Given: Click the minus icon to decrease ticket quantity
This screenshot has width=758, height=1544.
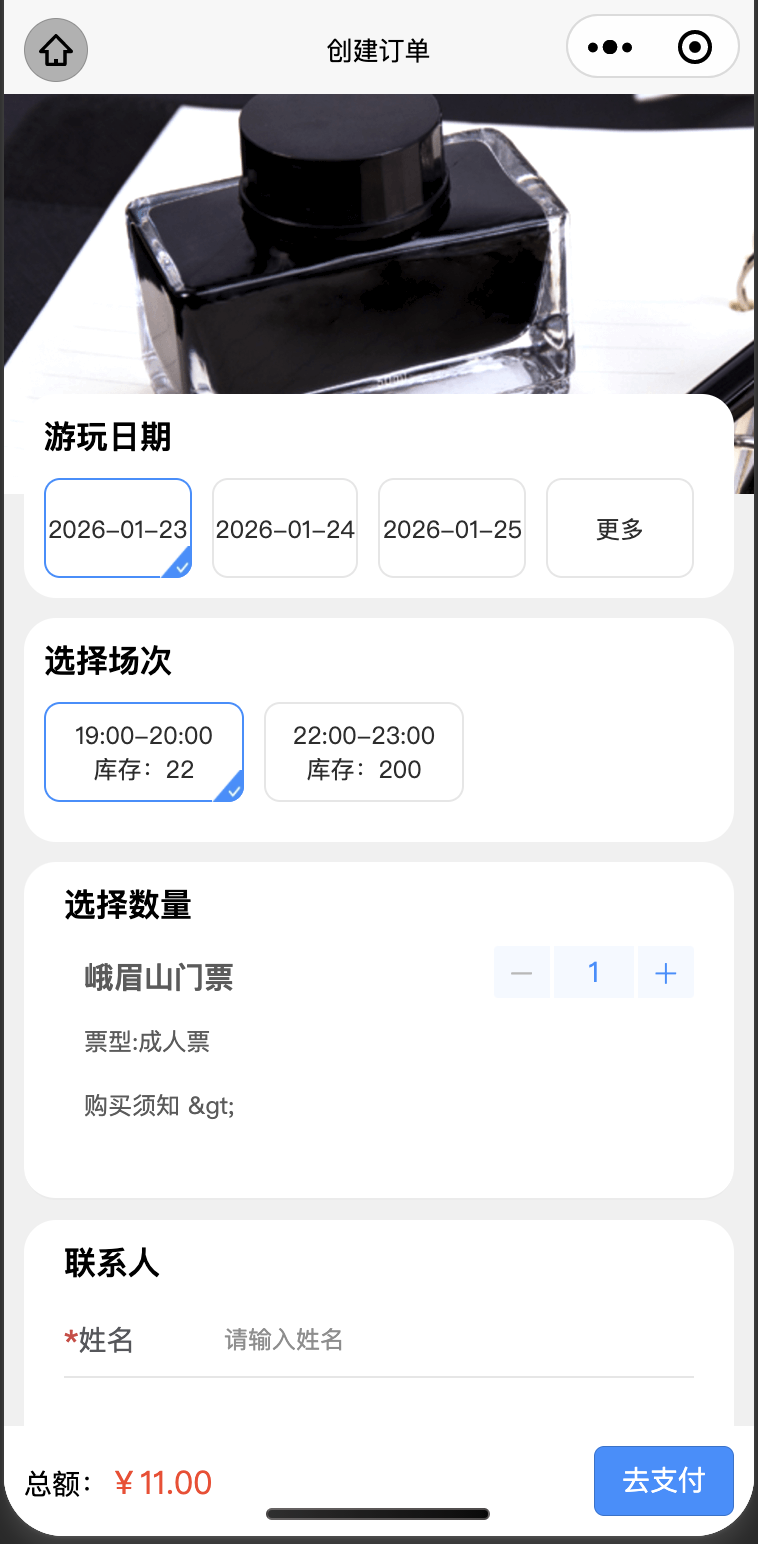Looking at the screenshot, I should tap(521, 971).
